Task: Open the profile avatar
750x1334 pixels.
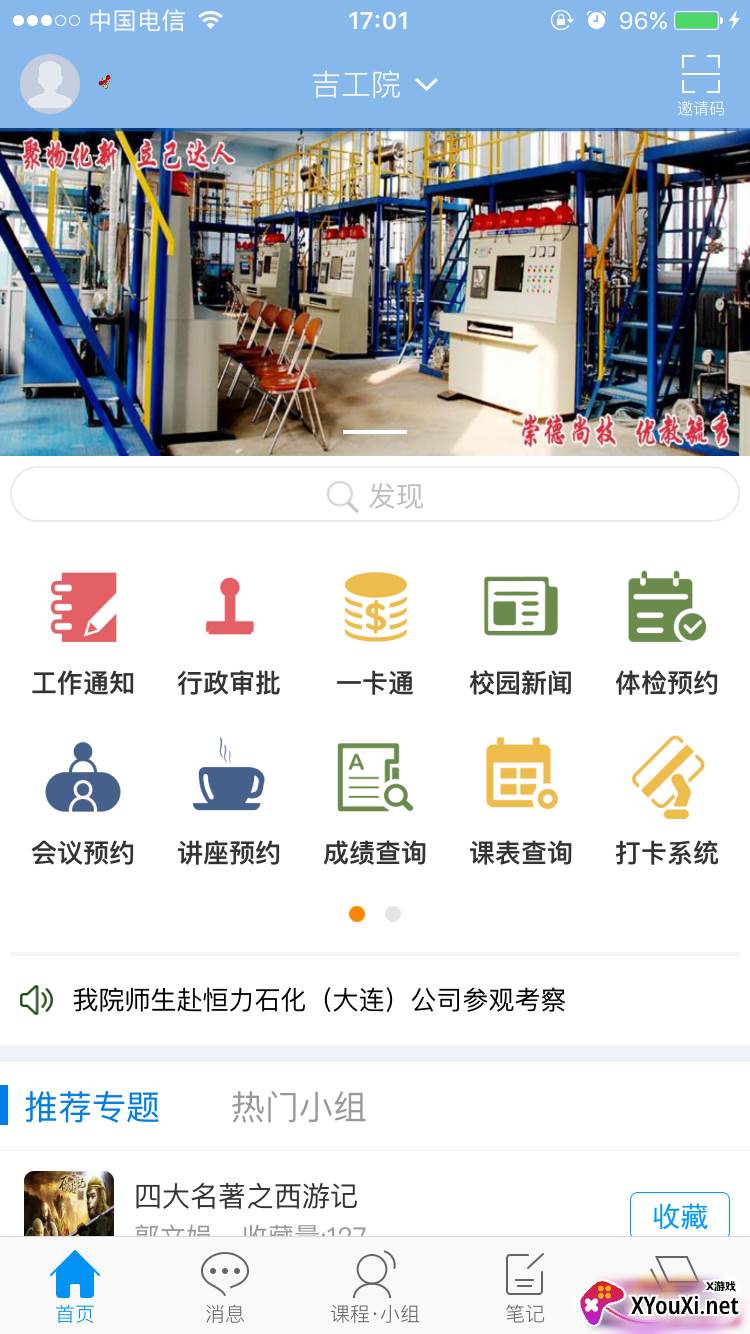Action: tap(50, 83)
